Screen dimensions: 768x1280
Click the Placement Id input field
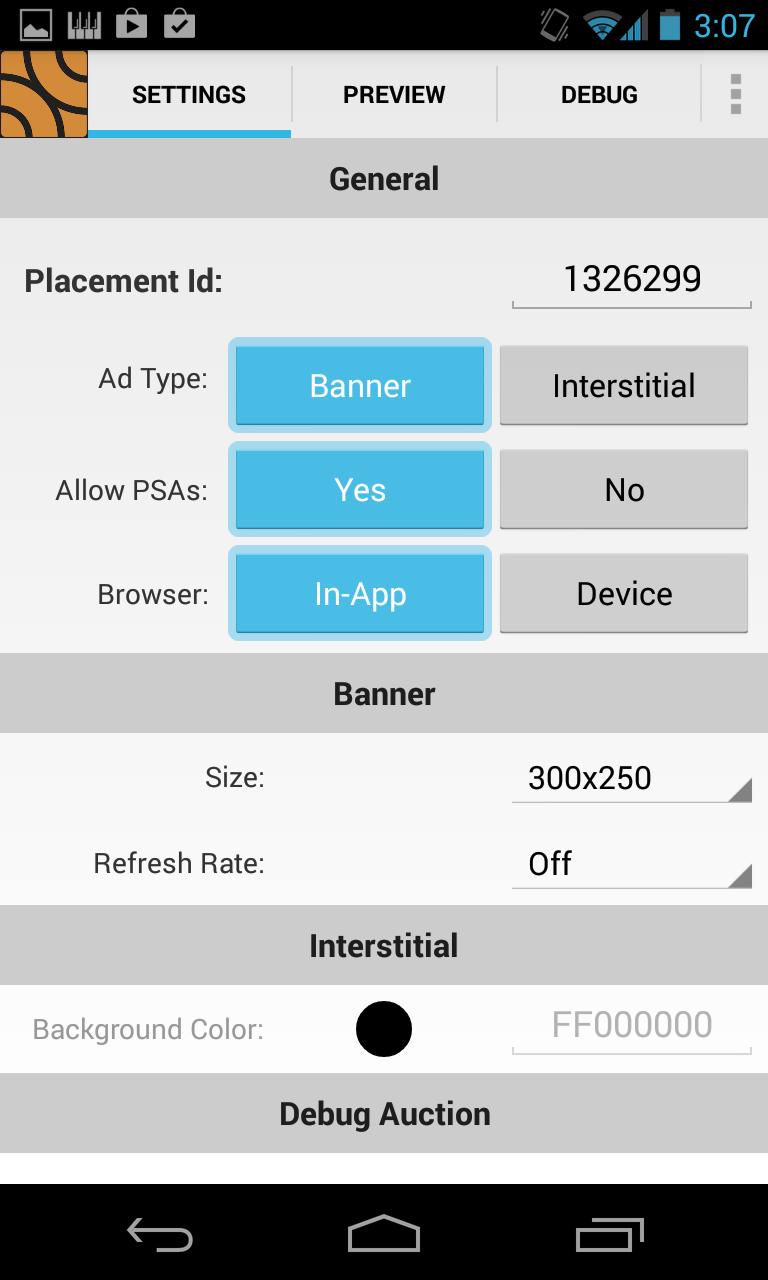[x=631, y=280]
